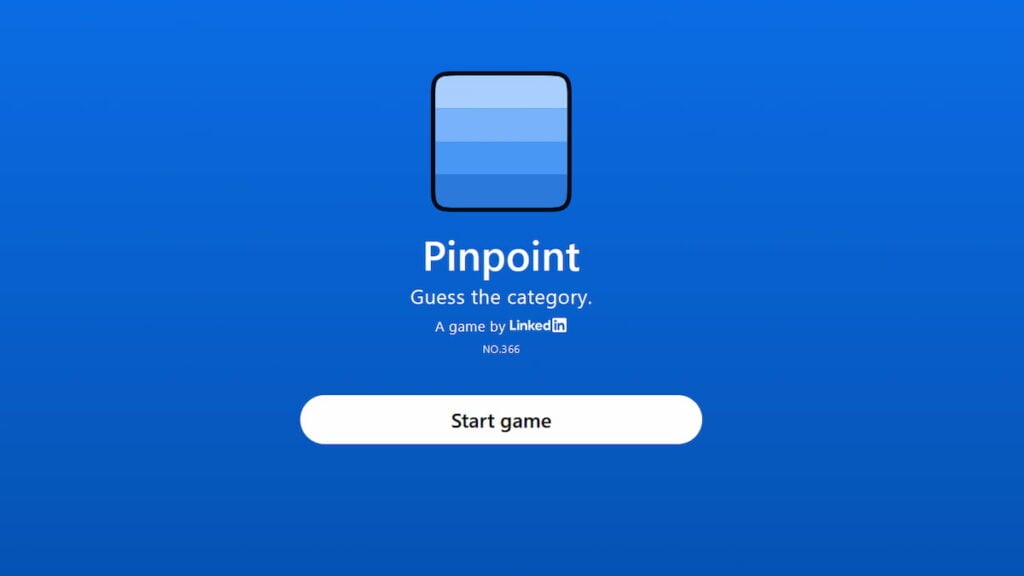
Task: Start the Pinpoint game
Action: [501, 420]
